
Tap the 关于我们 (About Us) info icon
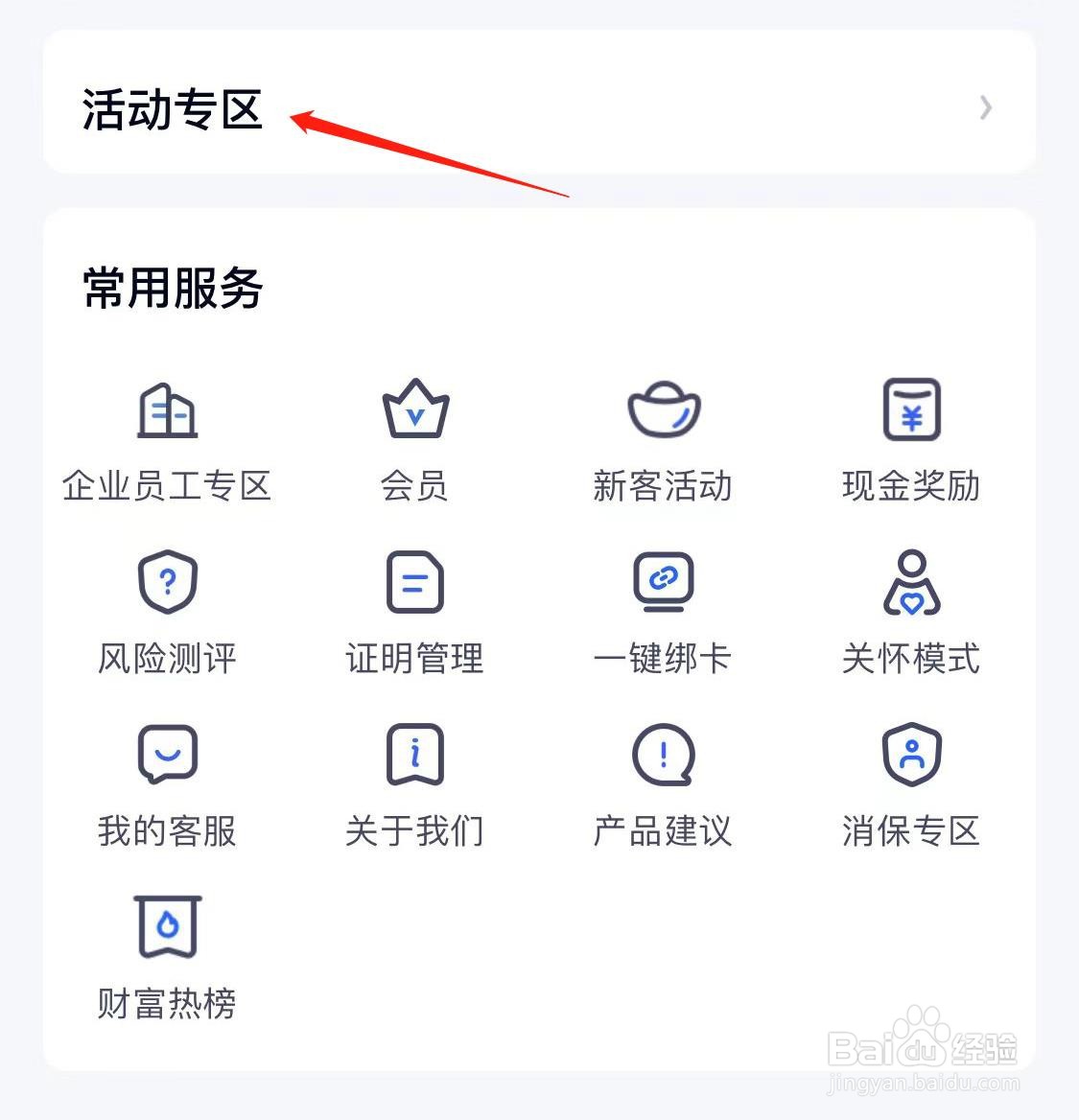414,756
